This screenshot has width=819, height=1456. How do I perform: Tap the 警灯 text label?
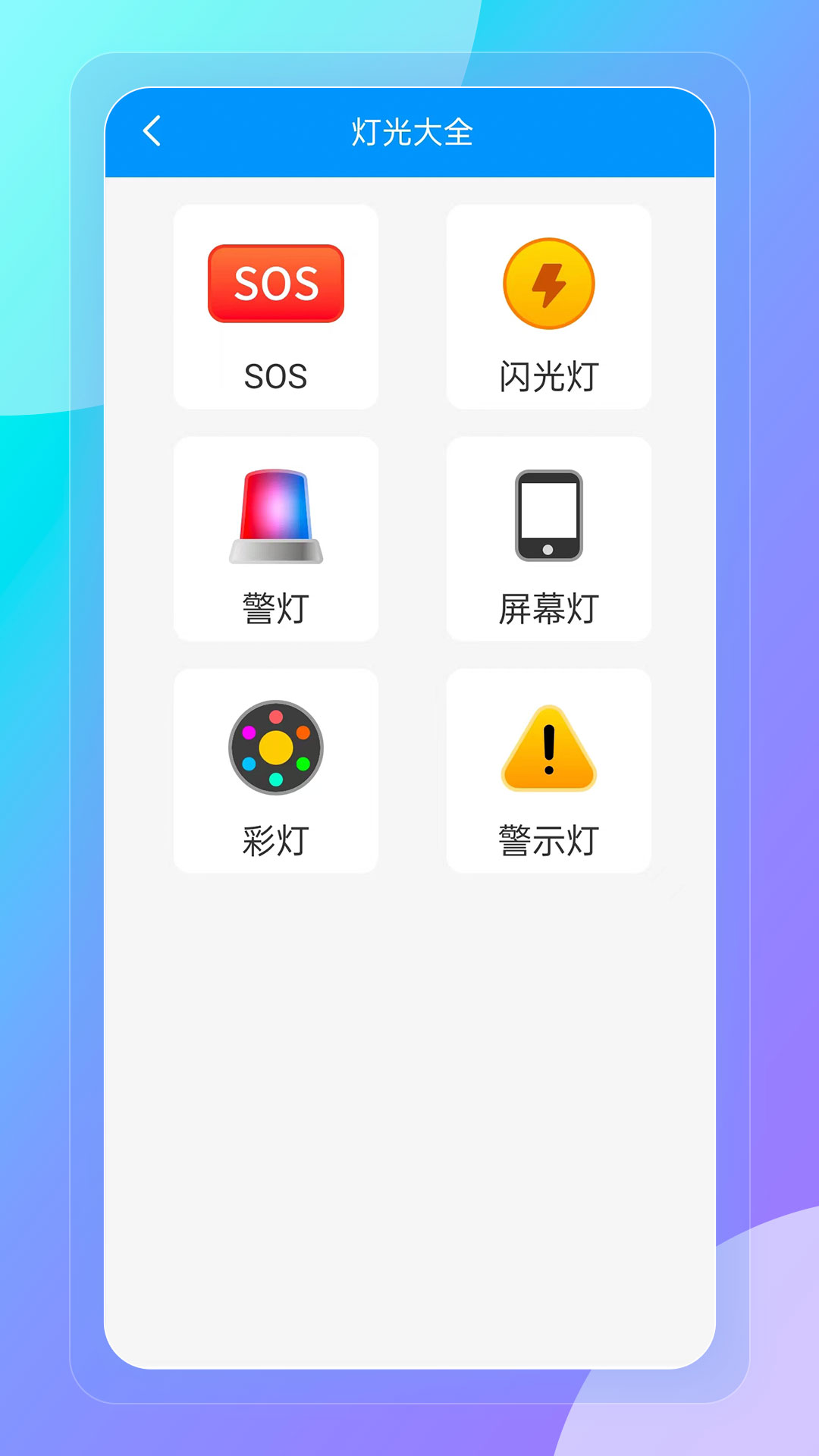tap(275, 607)
